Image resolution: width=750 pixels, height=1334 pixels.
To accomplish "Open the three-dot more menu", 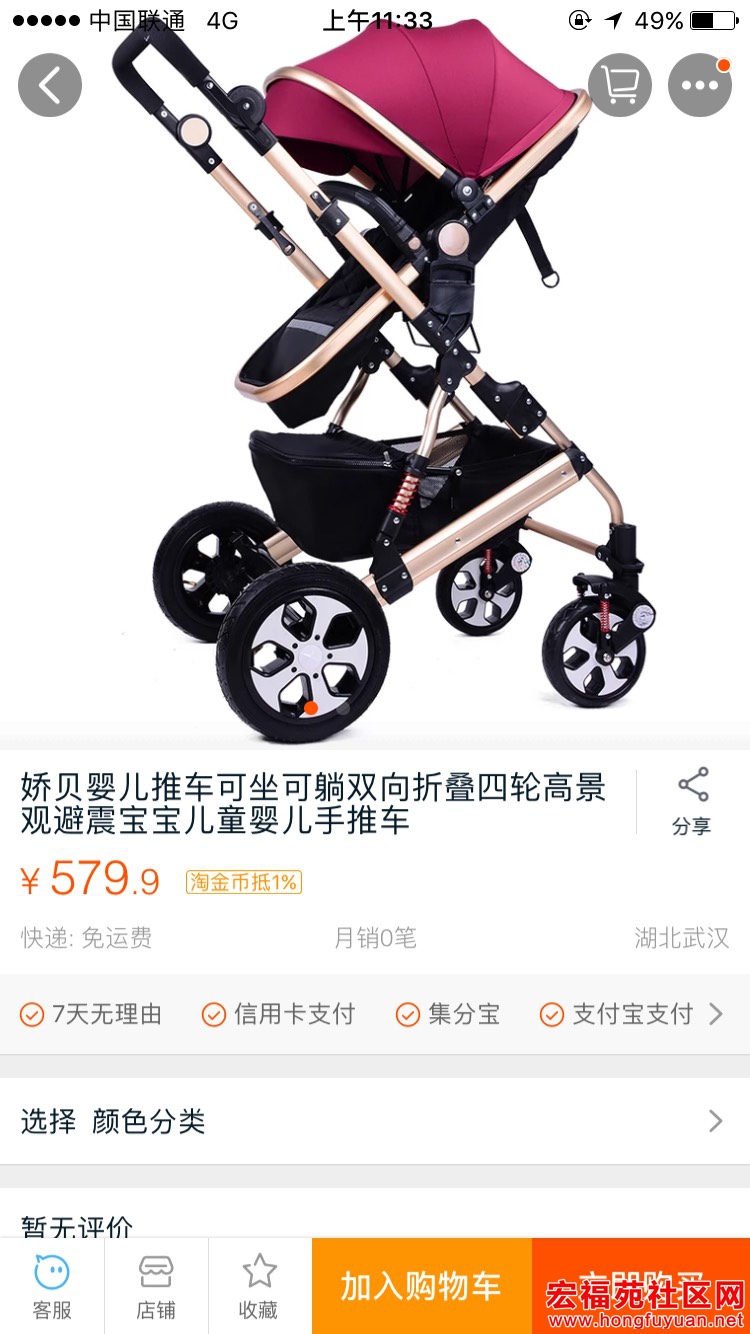I will (x=700, y=85).
